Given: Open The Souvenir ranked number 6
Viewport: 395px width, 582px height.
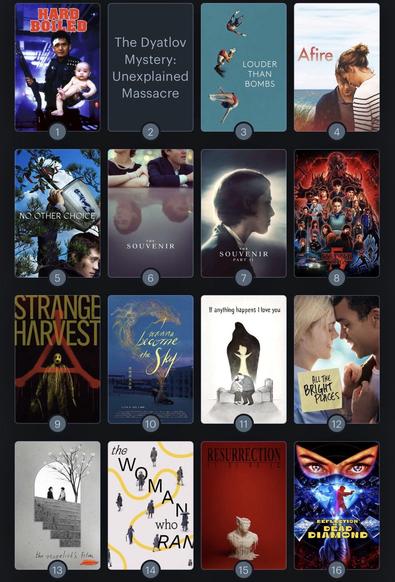Looking at the screenshot, I should [151, 213].
